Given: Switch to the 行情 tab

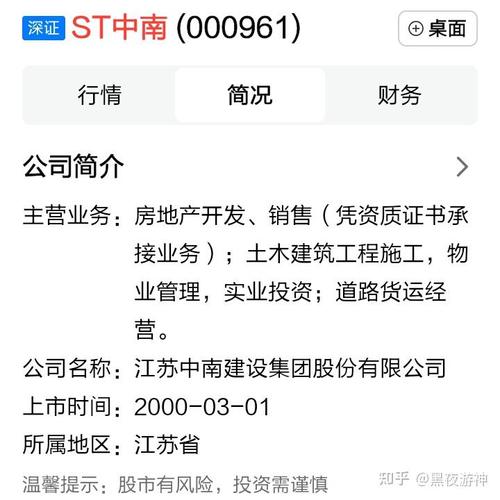Looking at the screenshot, I should pos(99,95).
